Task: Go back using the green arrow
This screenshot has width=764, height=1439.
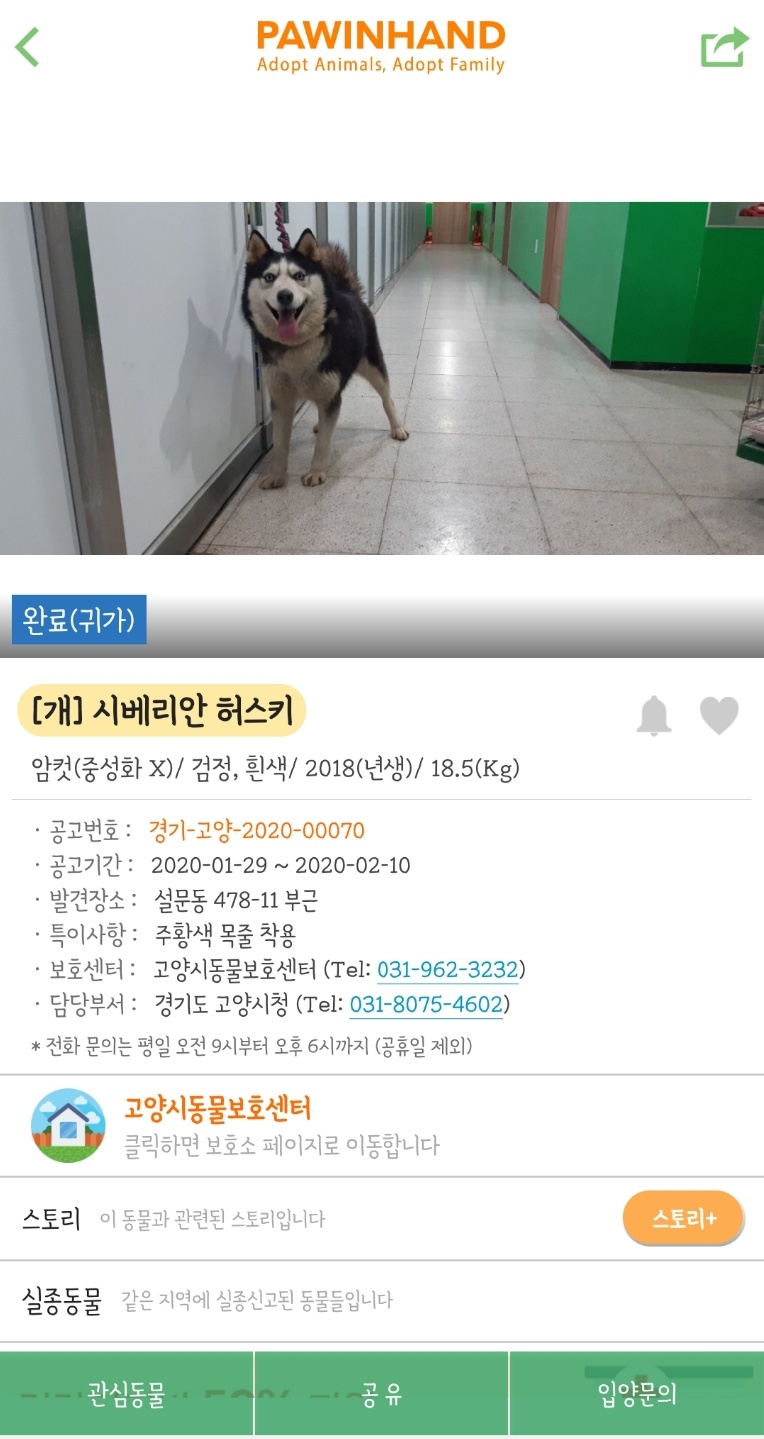Action: [x=28, y=47]
